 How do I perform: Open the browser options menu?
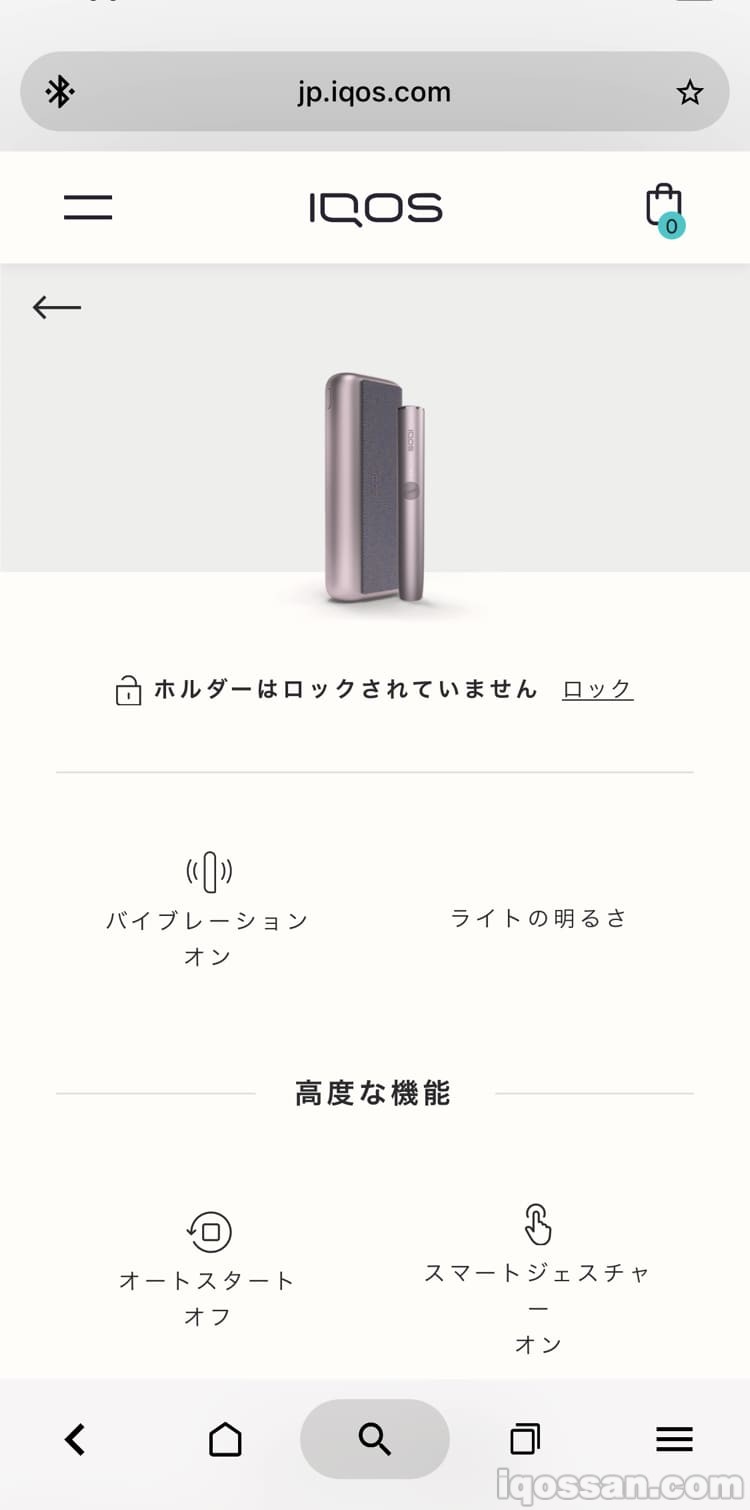(674, 1439)
